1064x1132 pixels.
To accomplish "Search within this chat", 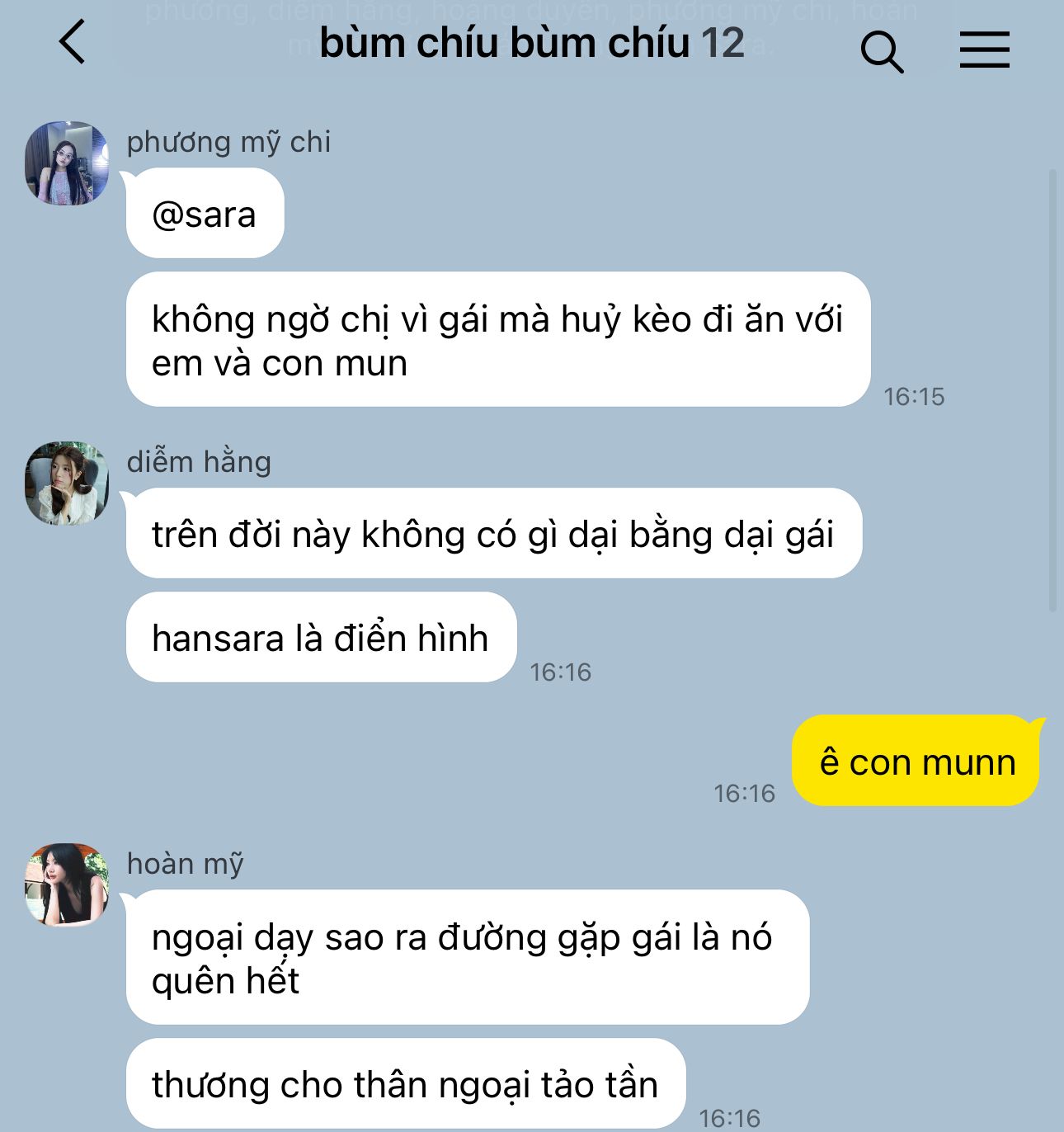I will click(882, 51).
